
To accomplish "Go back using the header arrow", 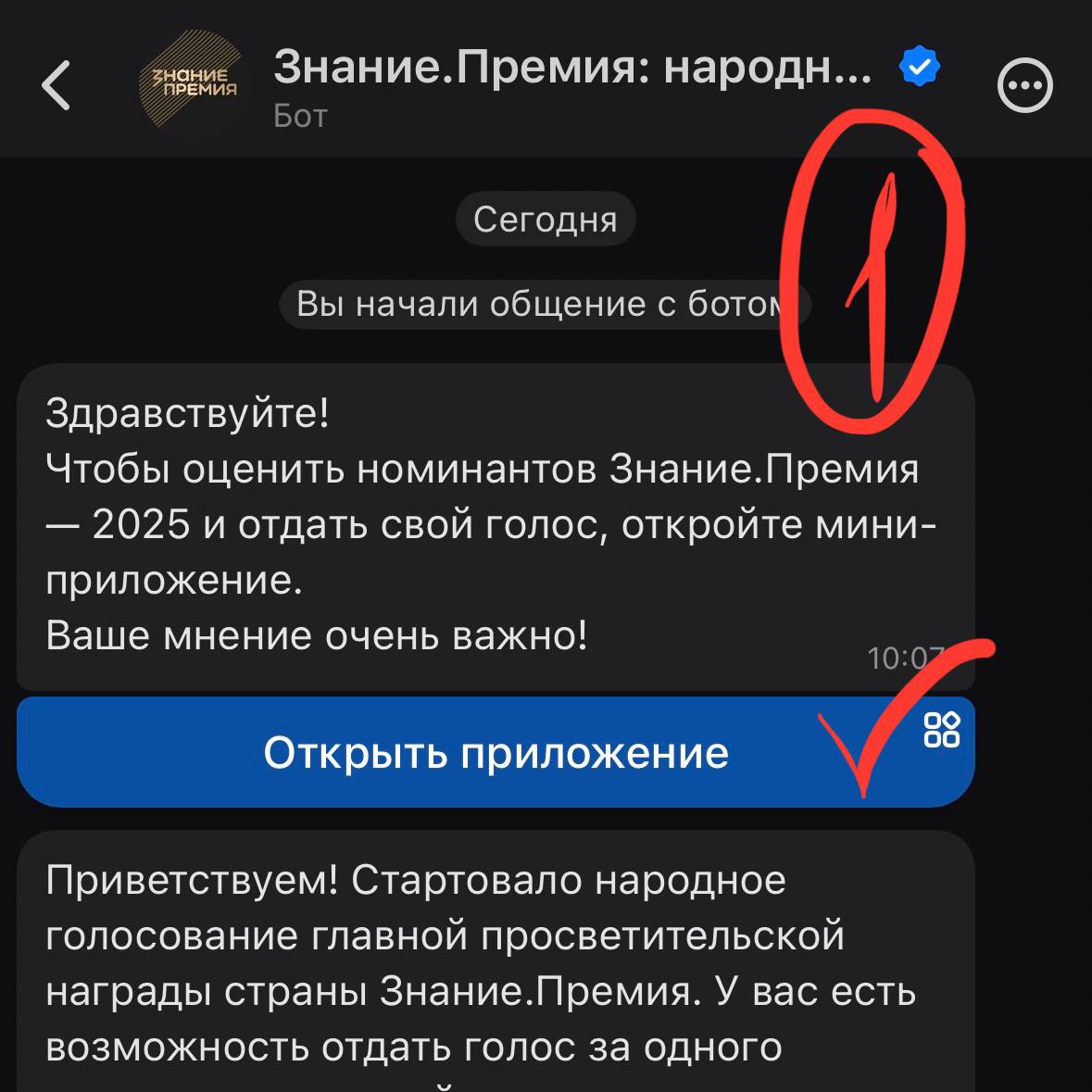I will coord(56,85).
